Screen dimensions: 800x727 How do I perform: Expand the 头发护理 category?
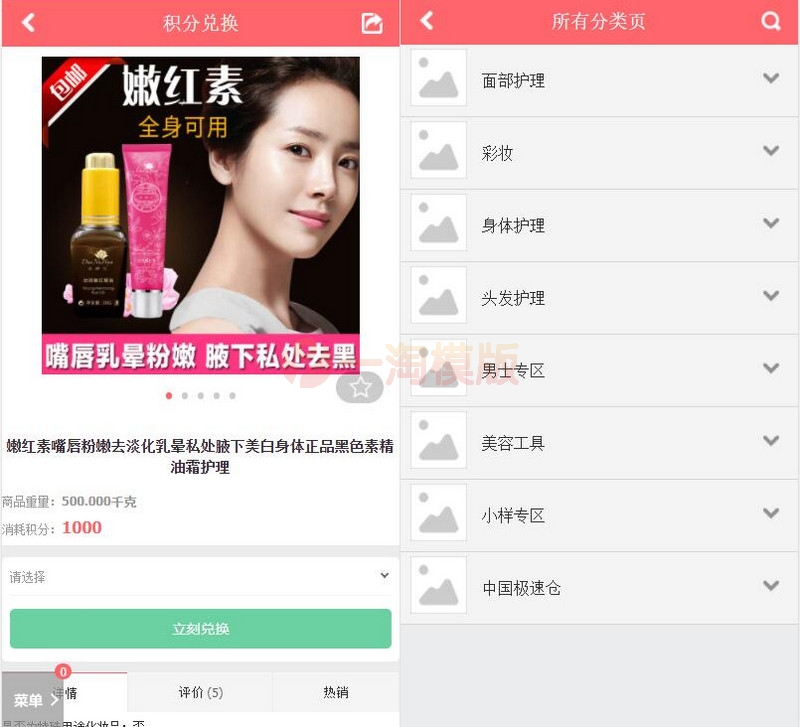770,297
